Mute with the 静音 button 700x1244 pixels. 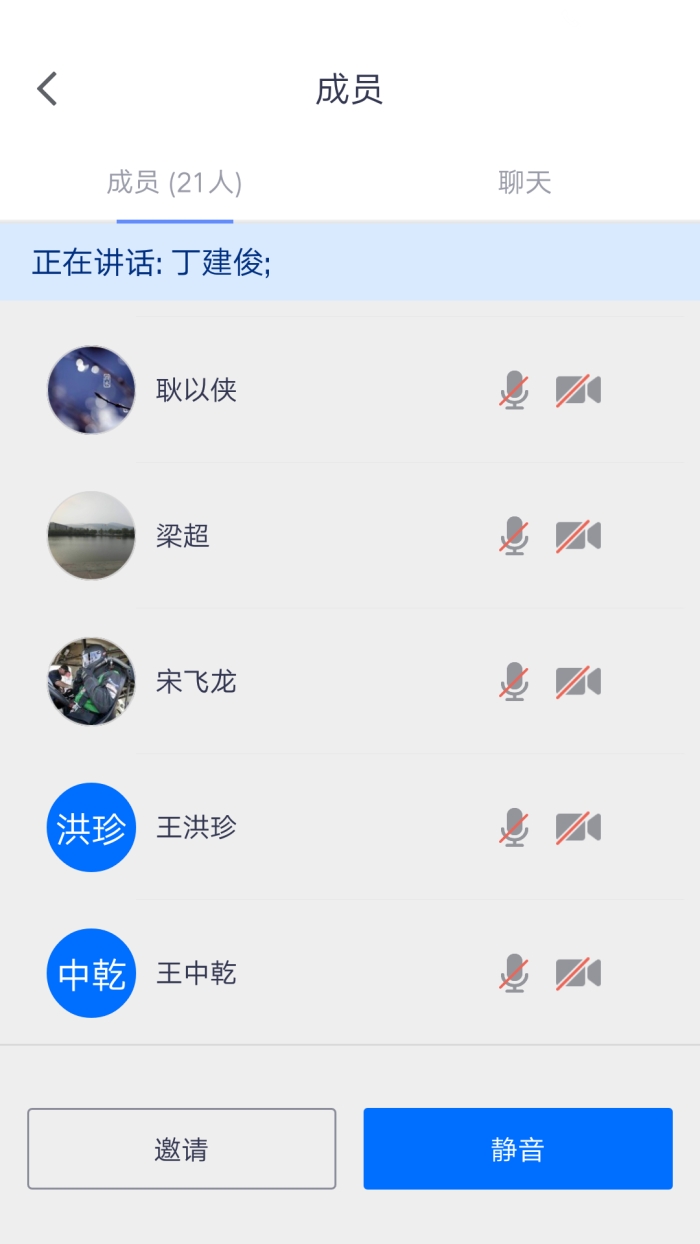click(x=517, y=1149)
